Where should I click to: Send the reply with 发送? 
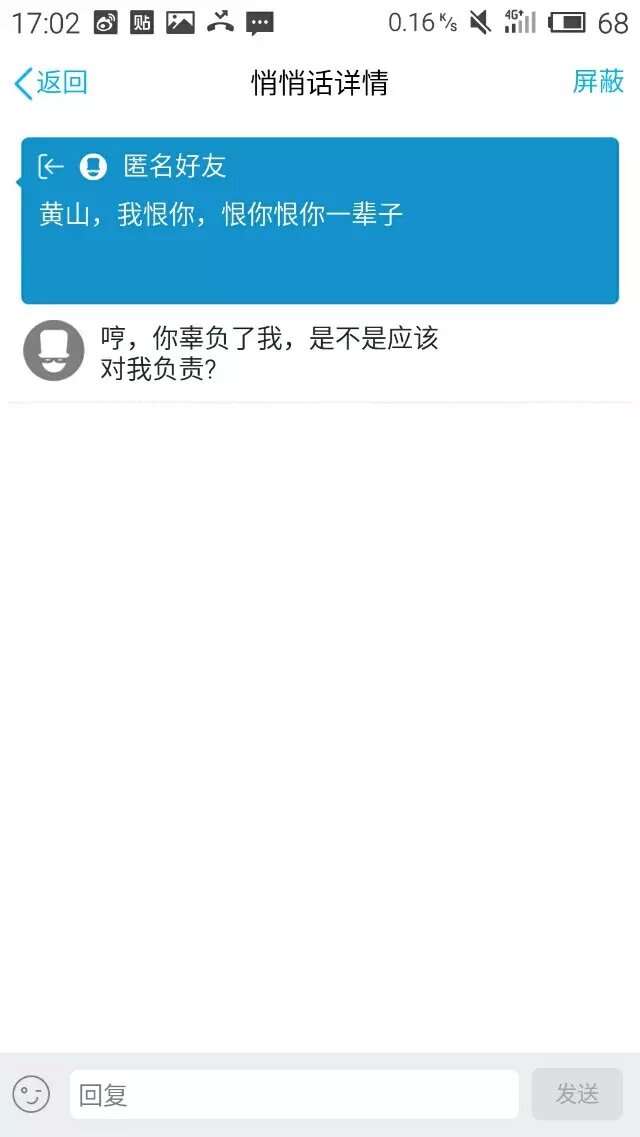(x=577, y=1094)
